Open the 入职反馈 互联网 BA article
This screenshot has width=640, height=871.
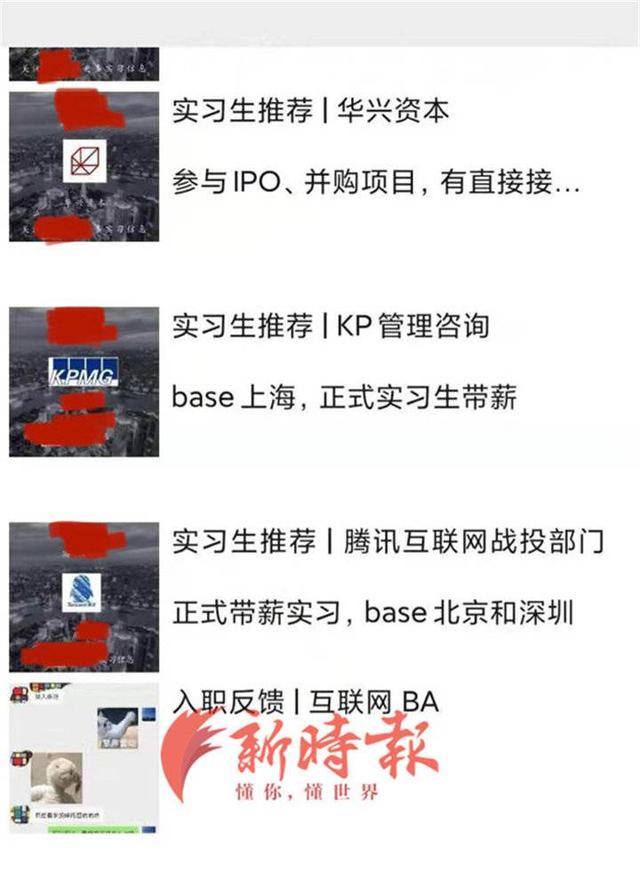coord(305,701)
